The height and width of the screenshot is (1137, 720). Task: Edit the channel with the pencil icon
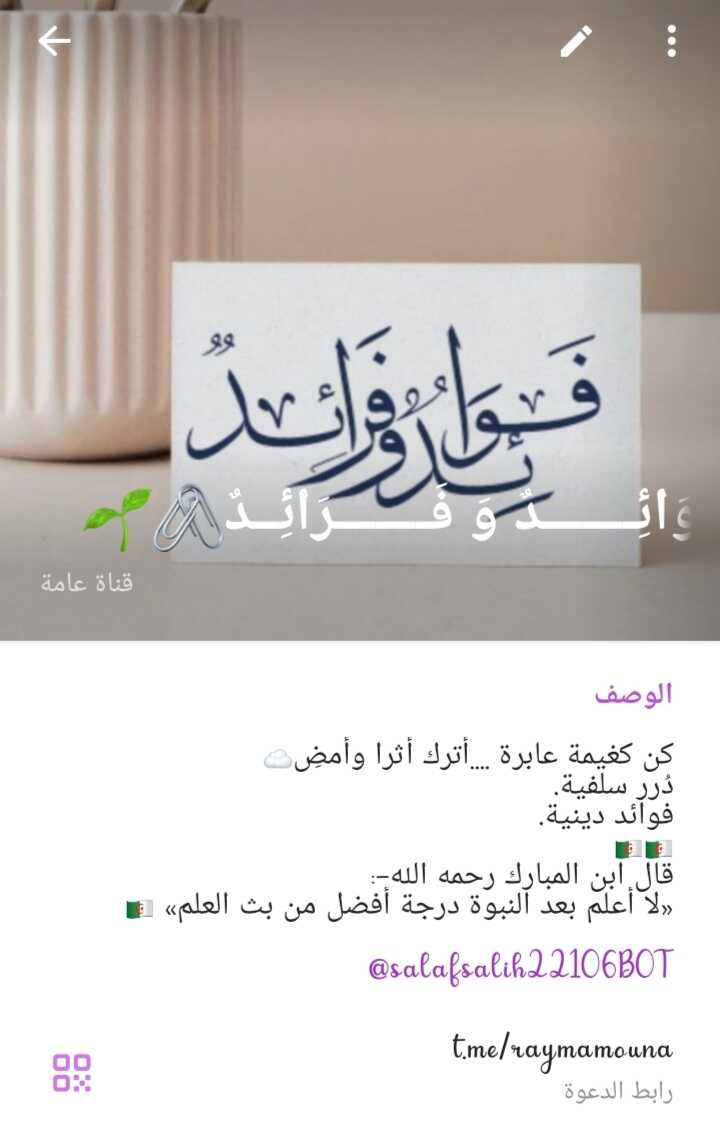coord(576,41)
